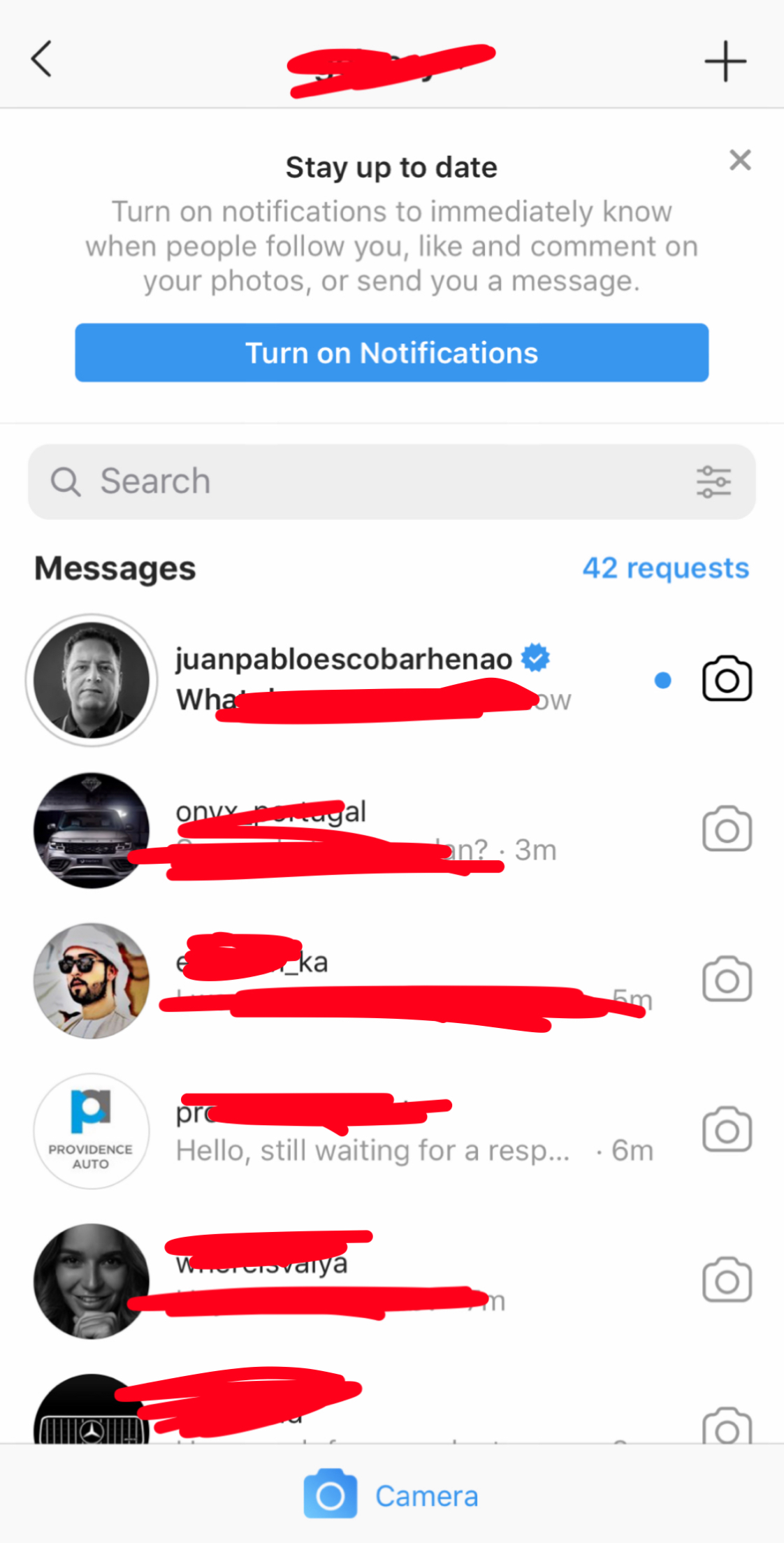
Task: Open camera icon beside juanpabloescobarhenao
Action: (x=727, y=679)
